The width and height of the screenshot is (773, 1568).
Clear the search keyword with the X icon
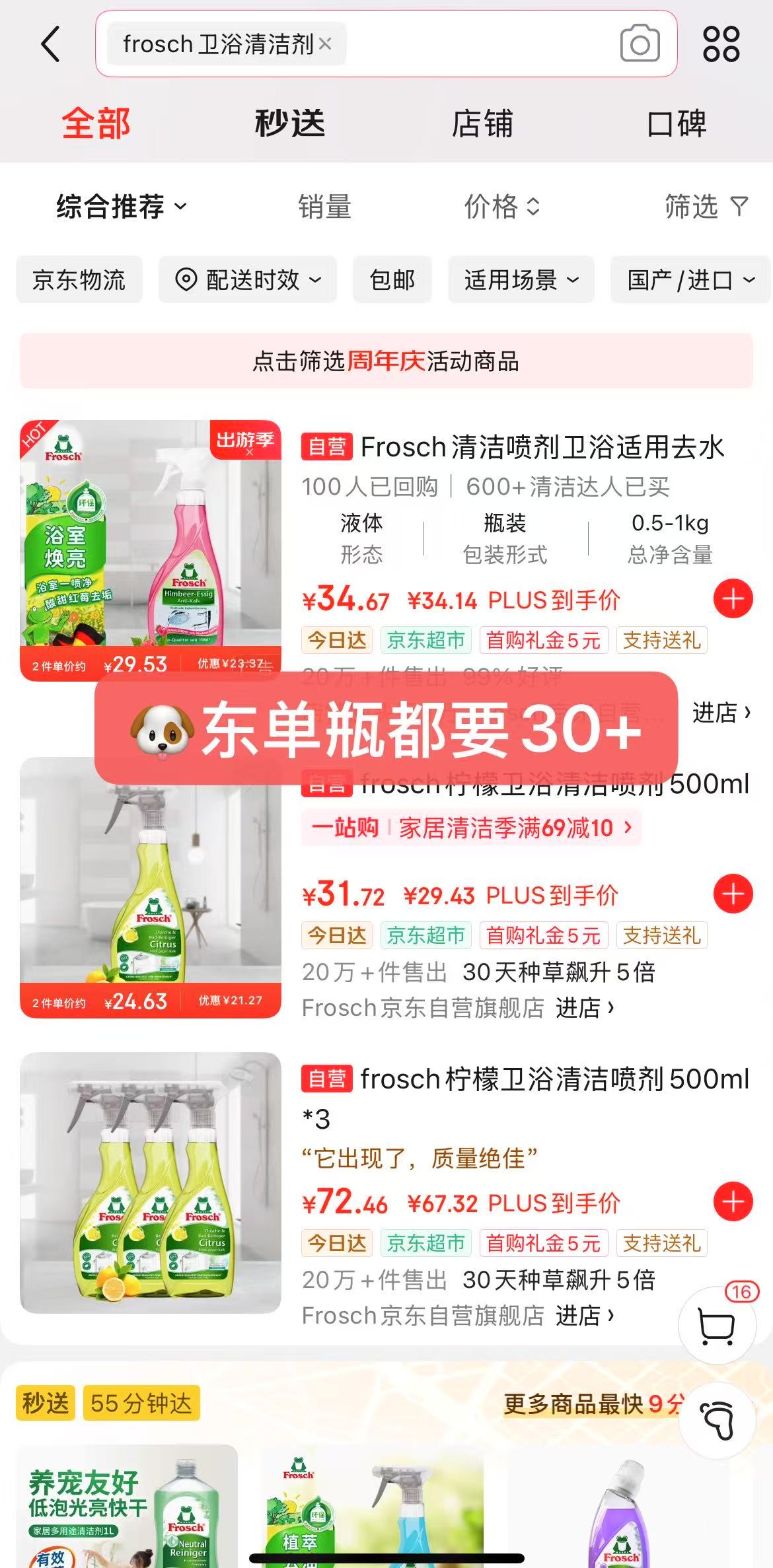pyautogui.click(x=326, y=45)
